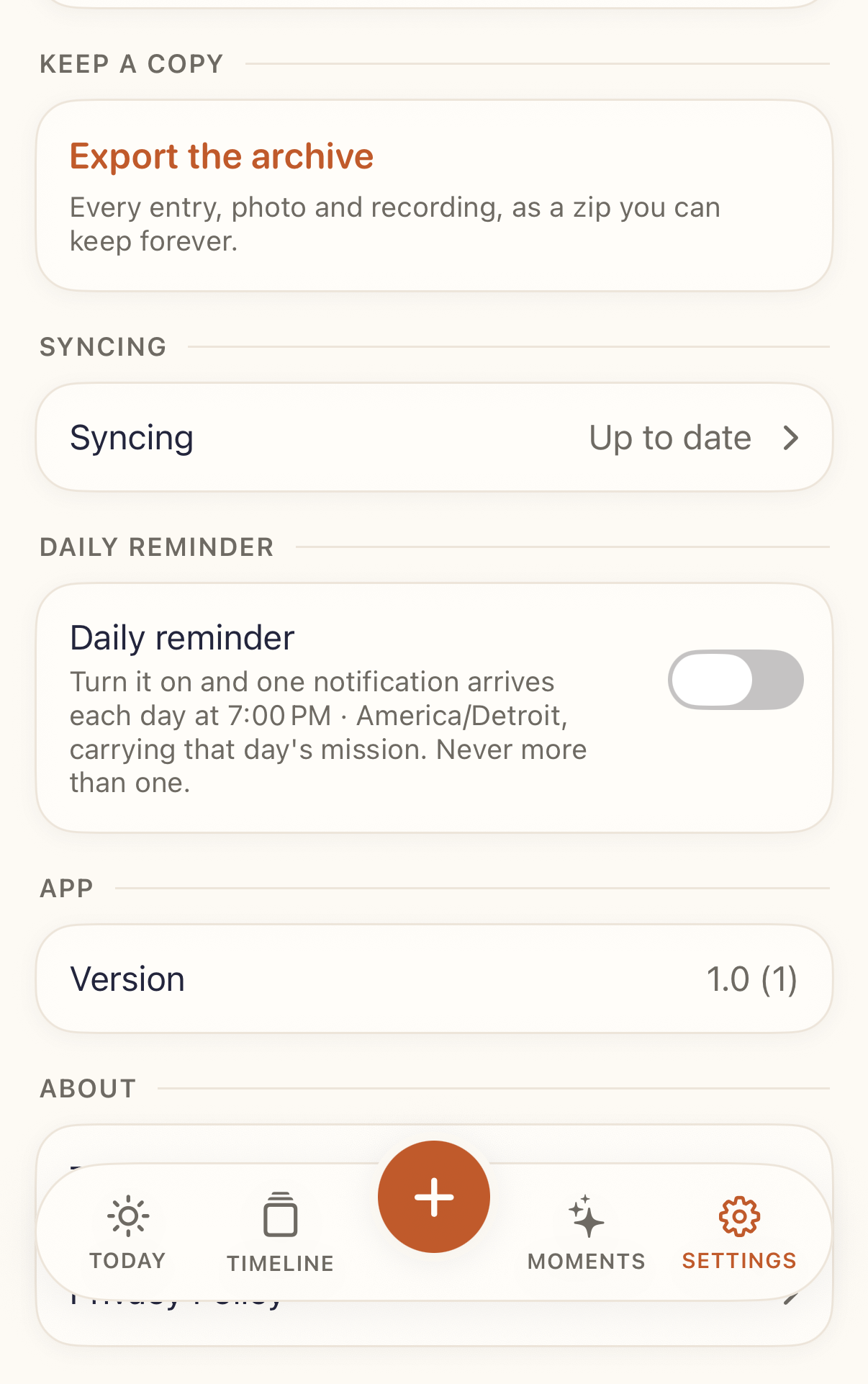
Task: Enable the Daily reminder switch
Action: pos(736,680)
